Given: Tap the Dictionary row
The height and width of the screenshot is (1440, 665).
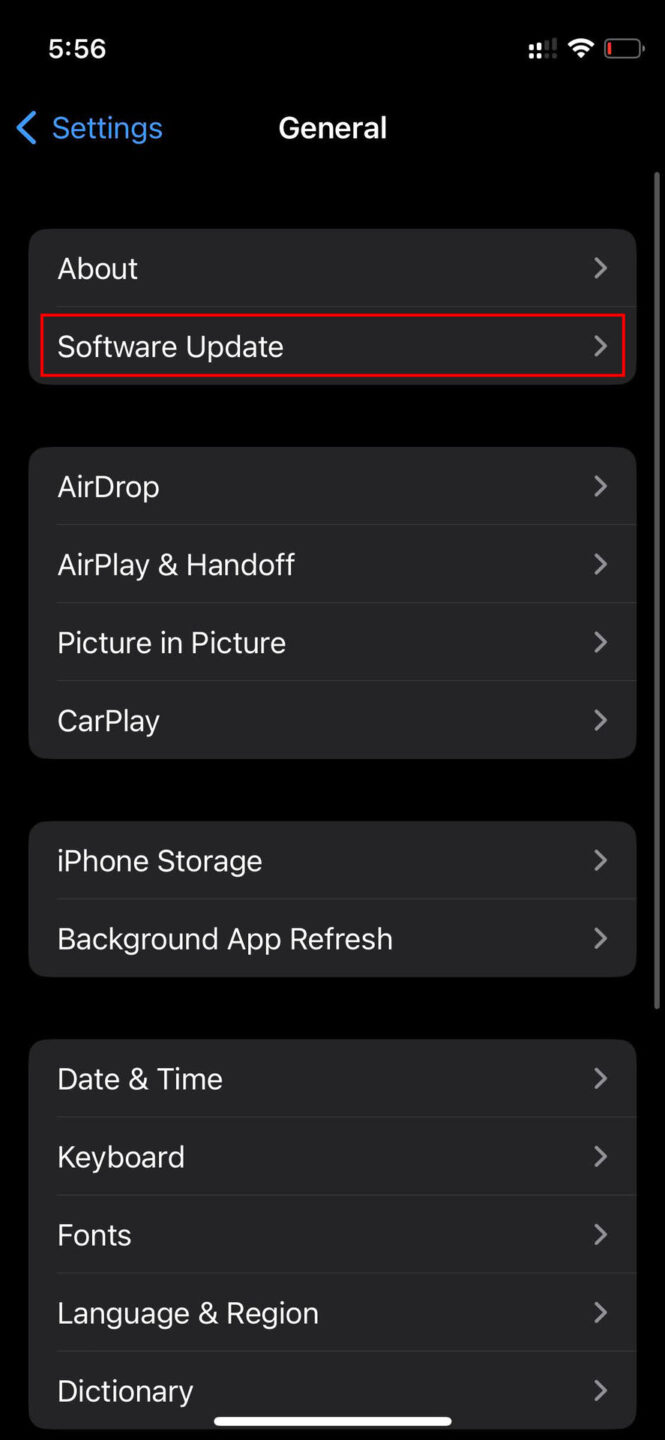Looking at the screenshot, I should [x=332, y=1388].
